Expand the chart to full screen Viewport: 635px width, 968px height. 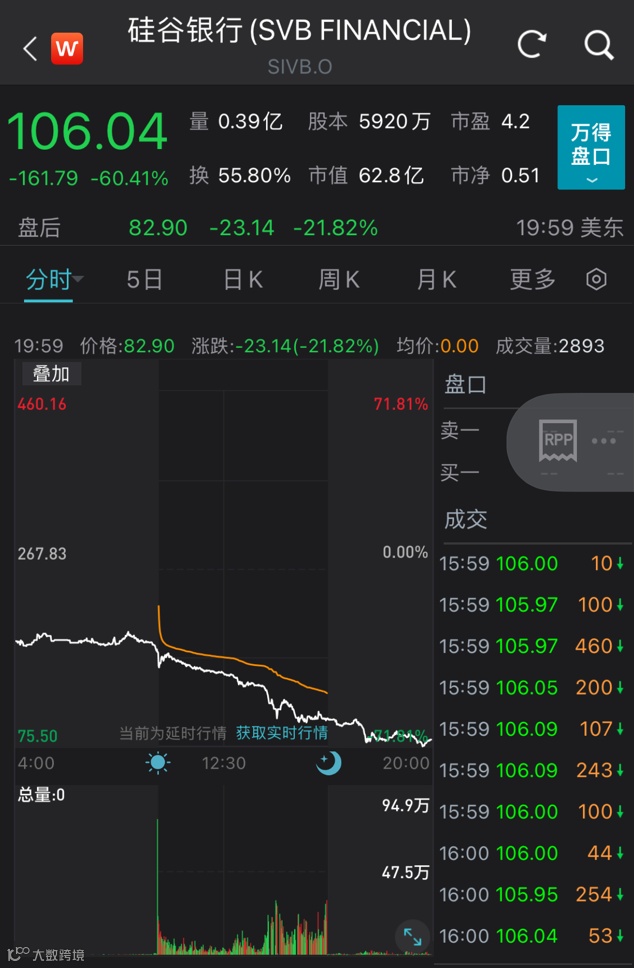click(x=412, y=937)
